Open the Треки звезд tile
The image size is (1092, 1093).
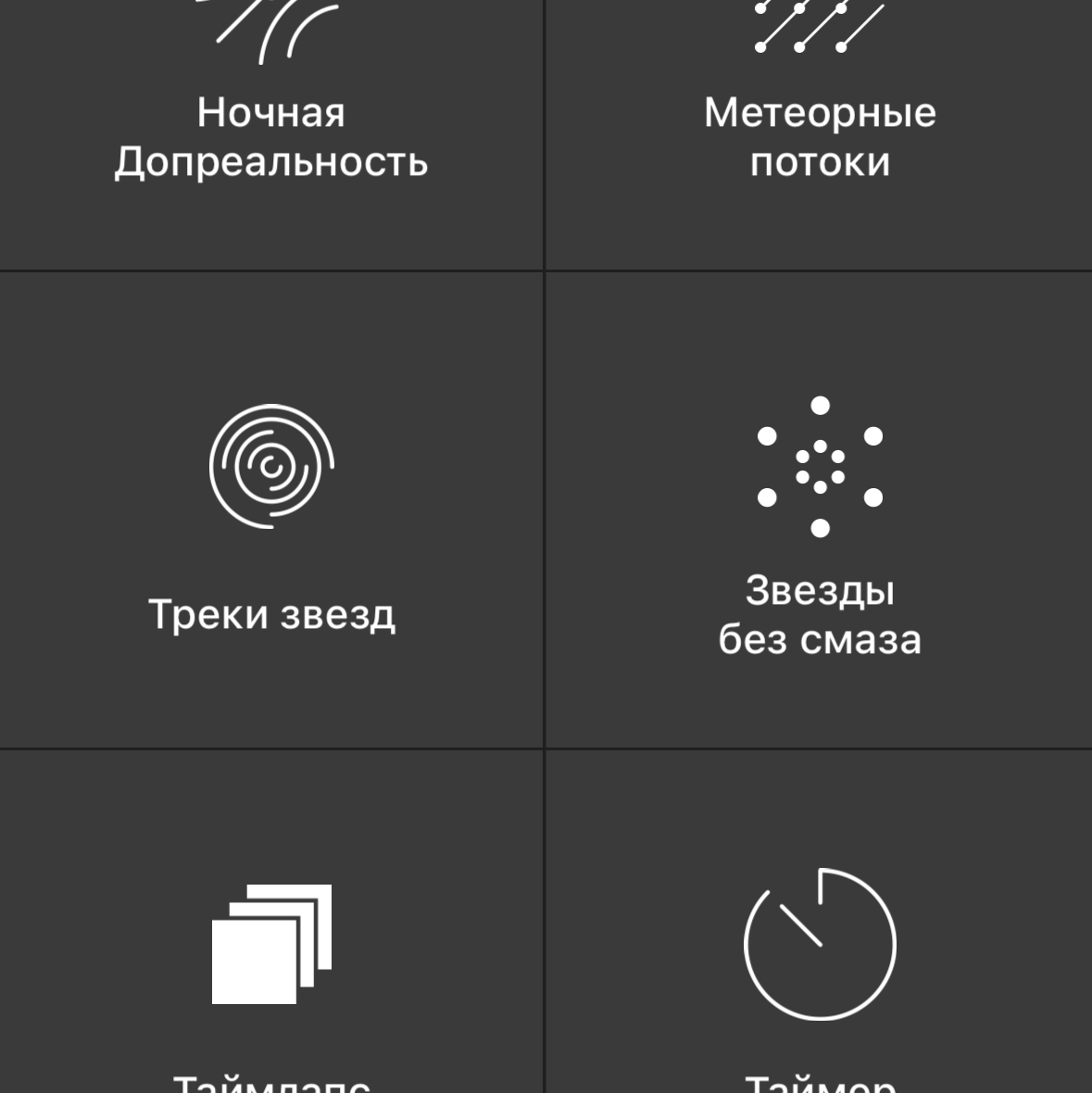pyautogui.click(x=272, y=509)
